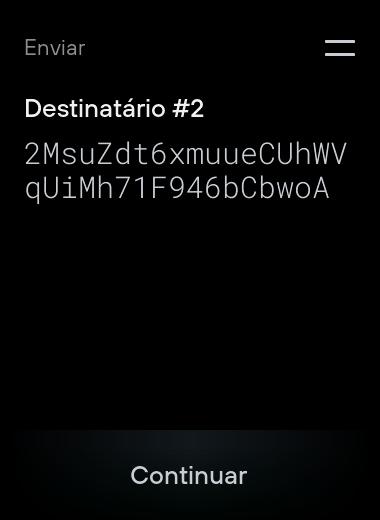Open the menu icon beside Enviar
The width and height of the screenshot is (380, 520).
coord(340,48)
